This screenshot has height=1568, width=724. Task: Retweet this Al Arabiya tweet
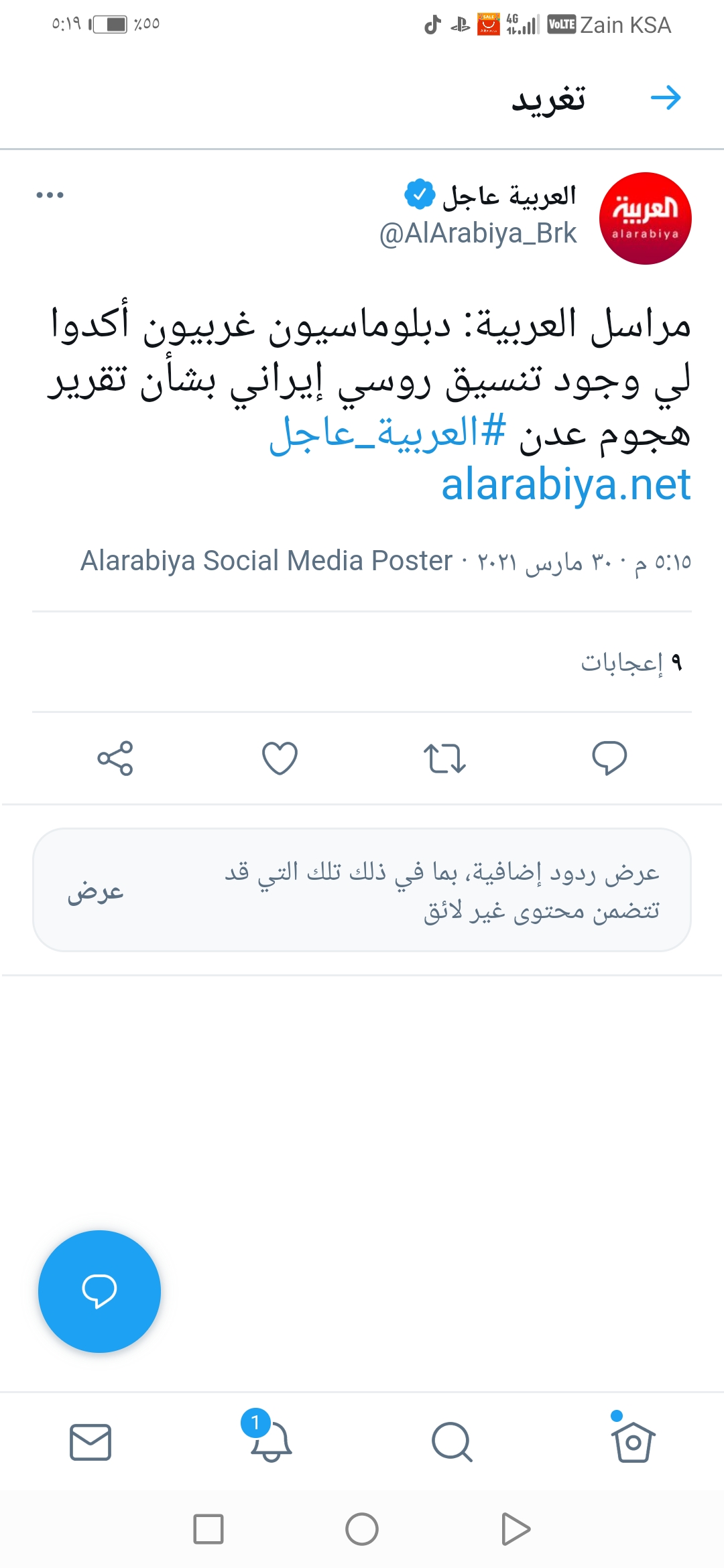[444, 758]
